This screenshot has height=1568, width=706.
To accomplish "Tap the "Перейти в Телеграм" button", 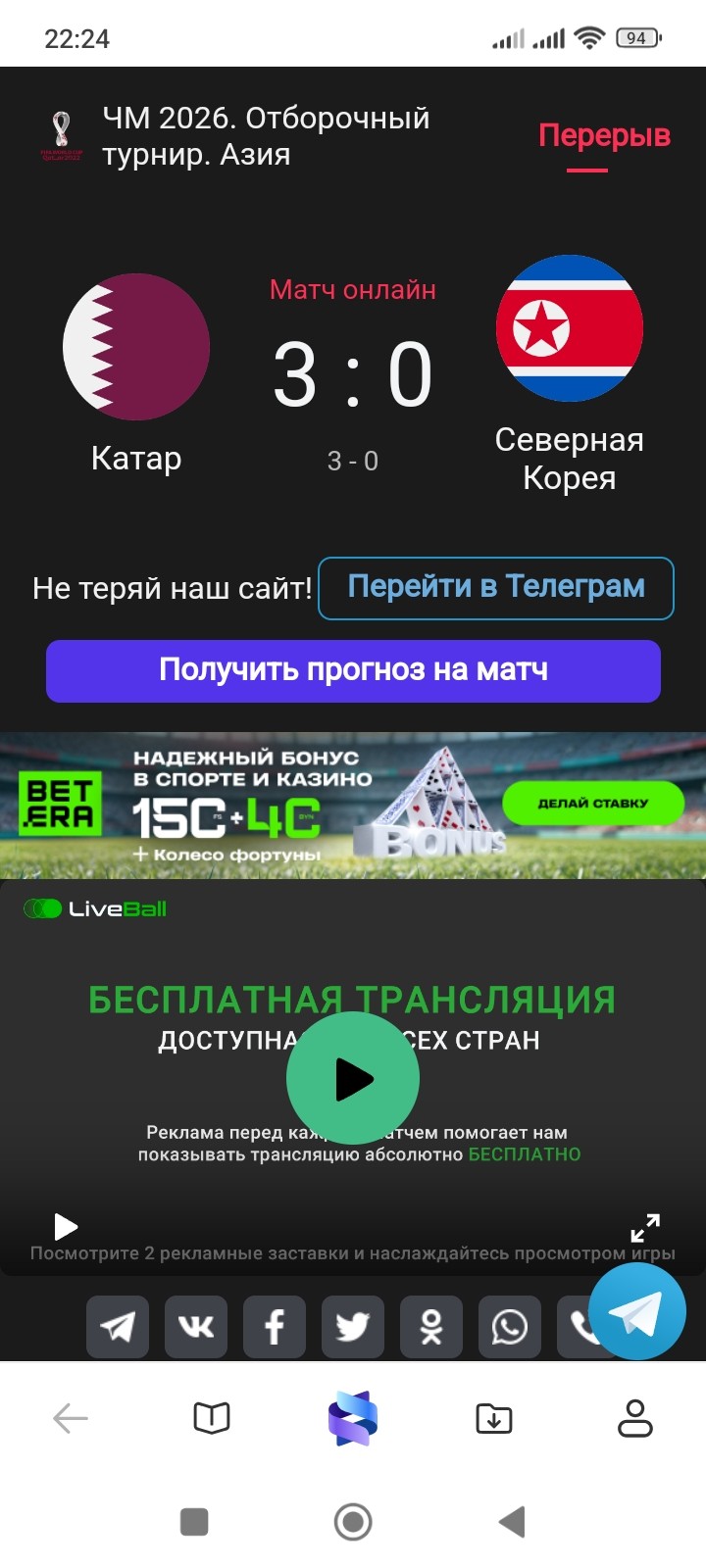I will coord(496,588).
